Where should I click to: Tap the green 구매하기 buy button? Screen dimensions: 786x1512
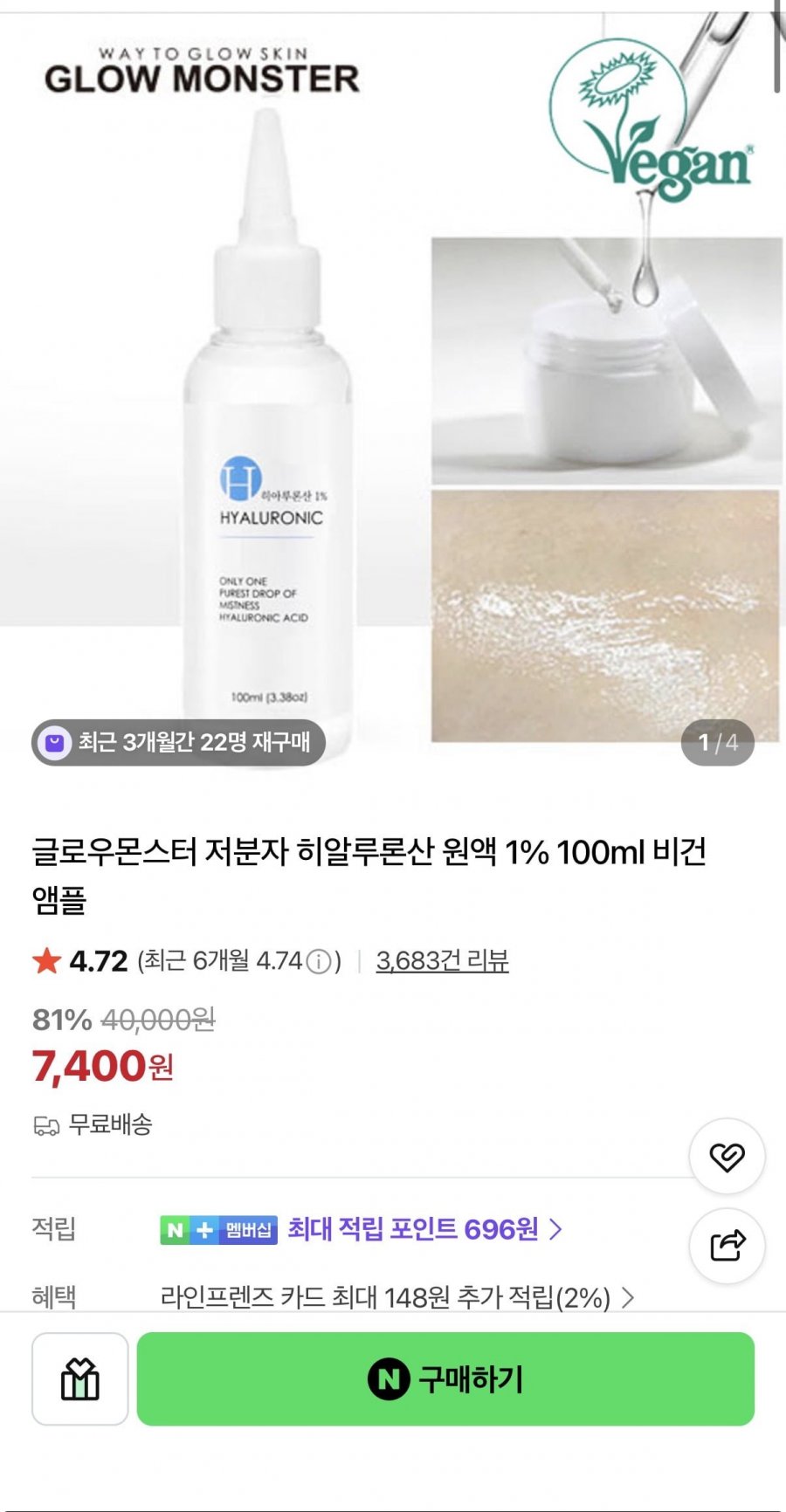click(x=445, y=1378)
